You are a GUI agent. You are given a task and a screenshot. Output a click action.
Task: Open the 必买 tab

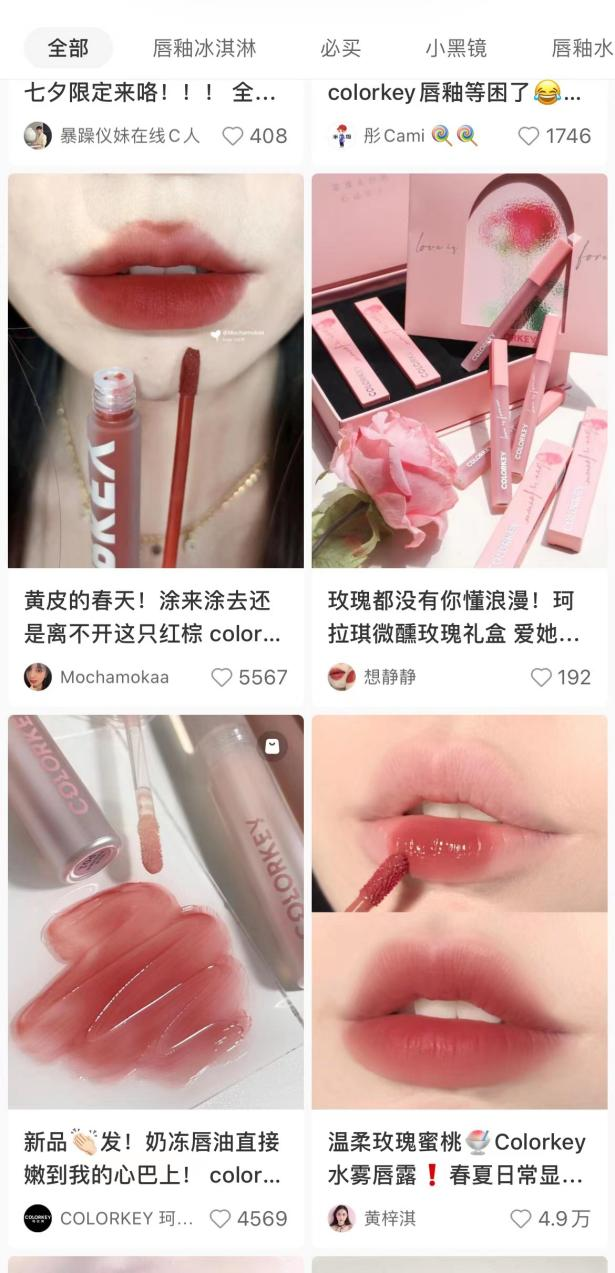click(x=340, y=48)
